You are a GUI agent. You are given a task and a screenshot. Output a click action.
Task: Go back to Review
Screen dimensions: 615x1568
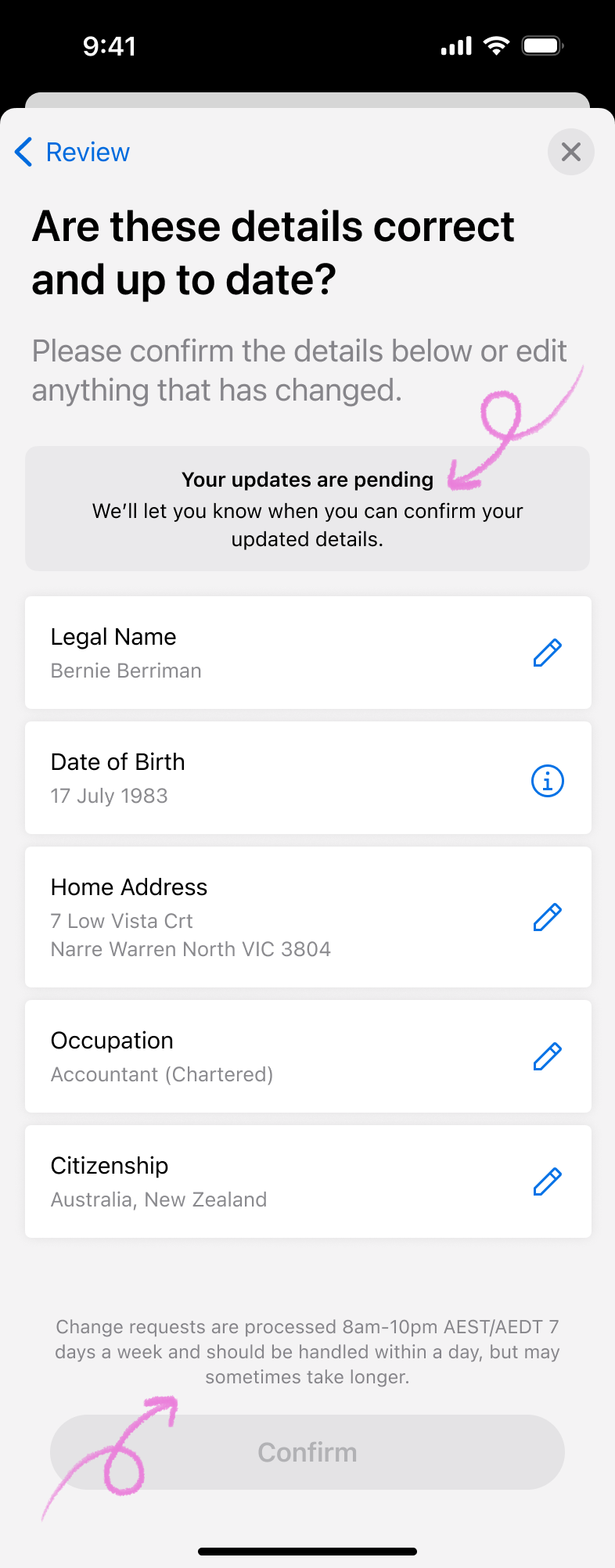click(x=72, y=152)
